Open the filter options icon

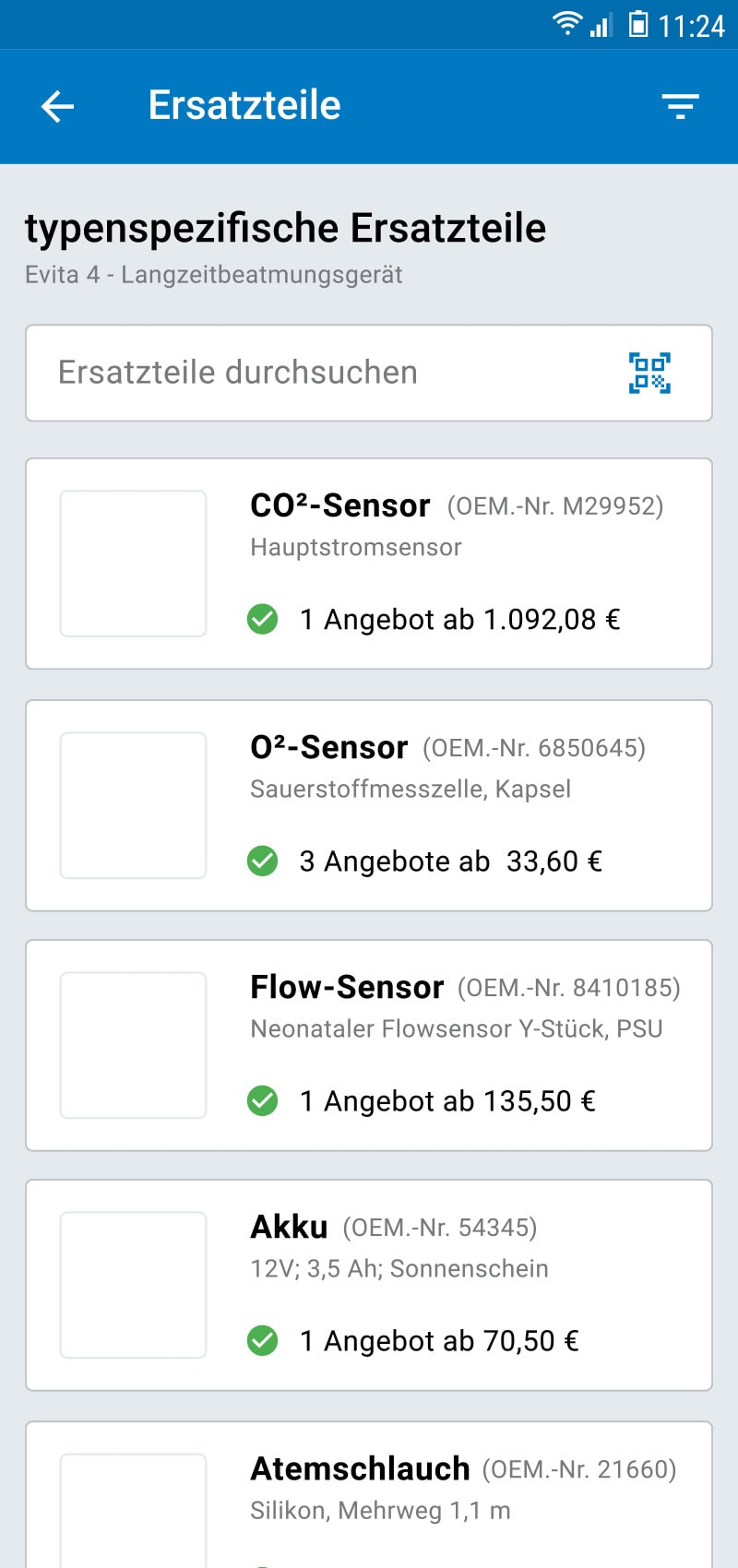tap(681, 106)
